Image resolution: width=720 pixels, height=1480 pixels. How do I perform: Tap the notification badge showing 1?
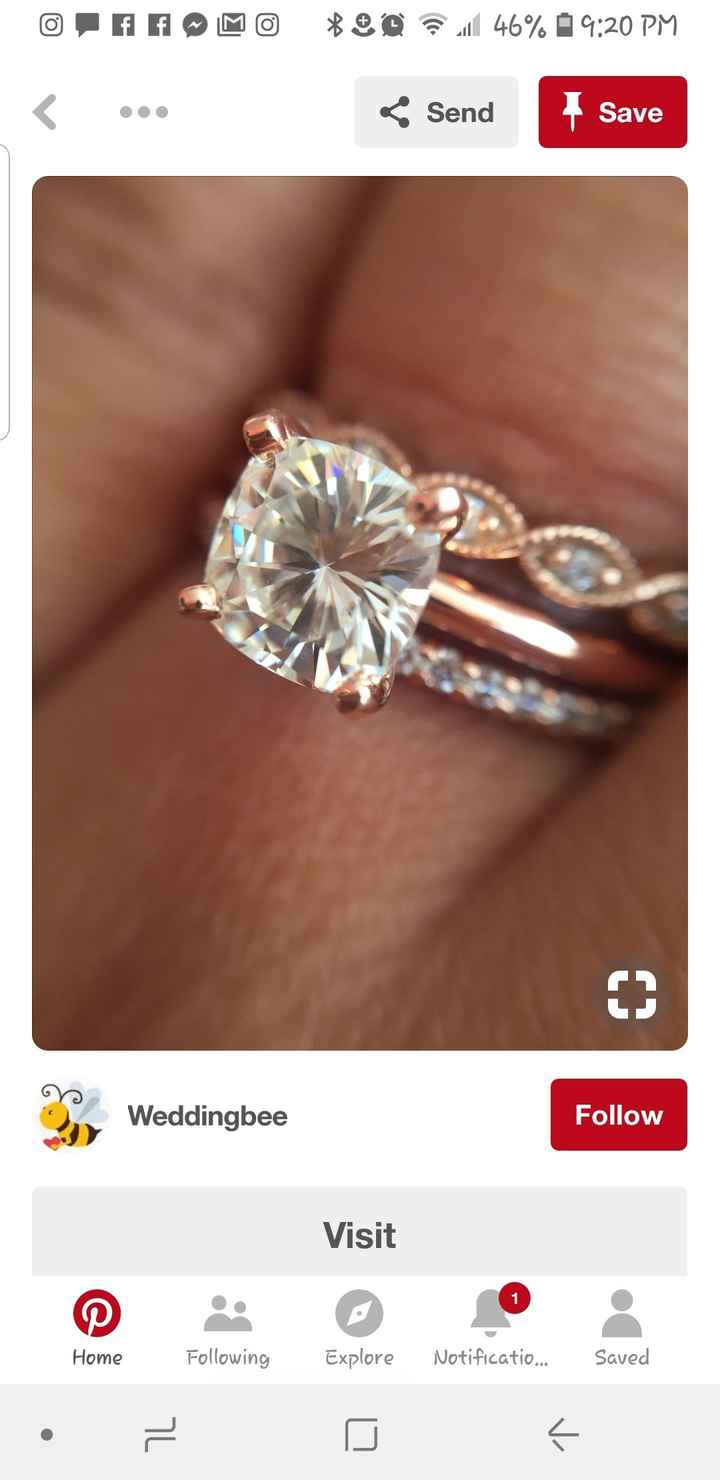tap(514, 1299)
